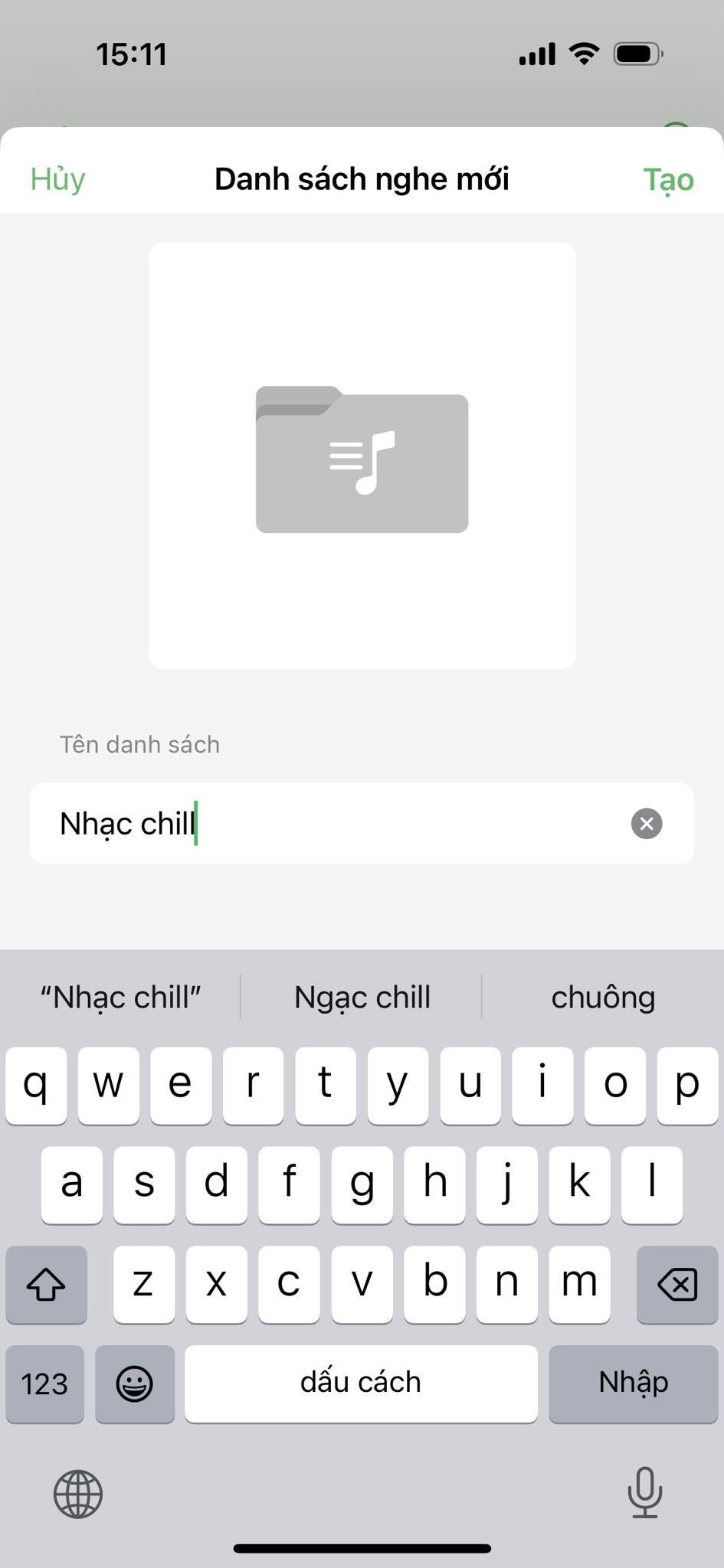Tap the Nhập return key
Image resolution: width=724 pixels, height=1568 pixels.
point(633,1383)
